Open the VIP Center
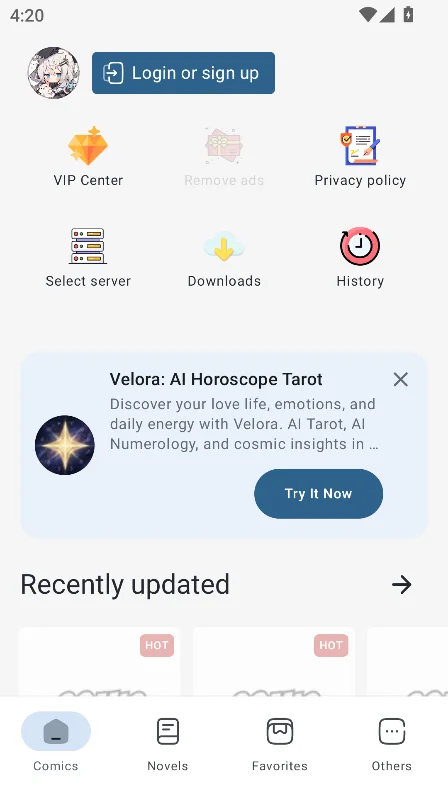The height and width of the screenshot is (796, 448). click(x=88, y=157)
